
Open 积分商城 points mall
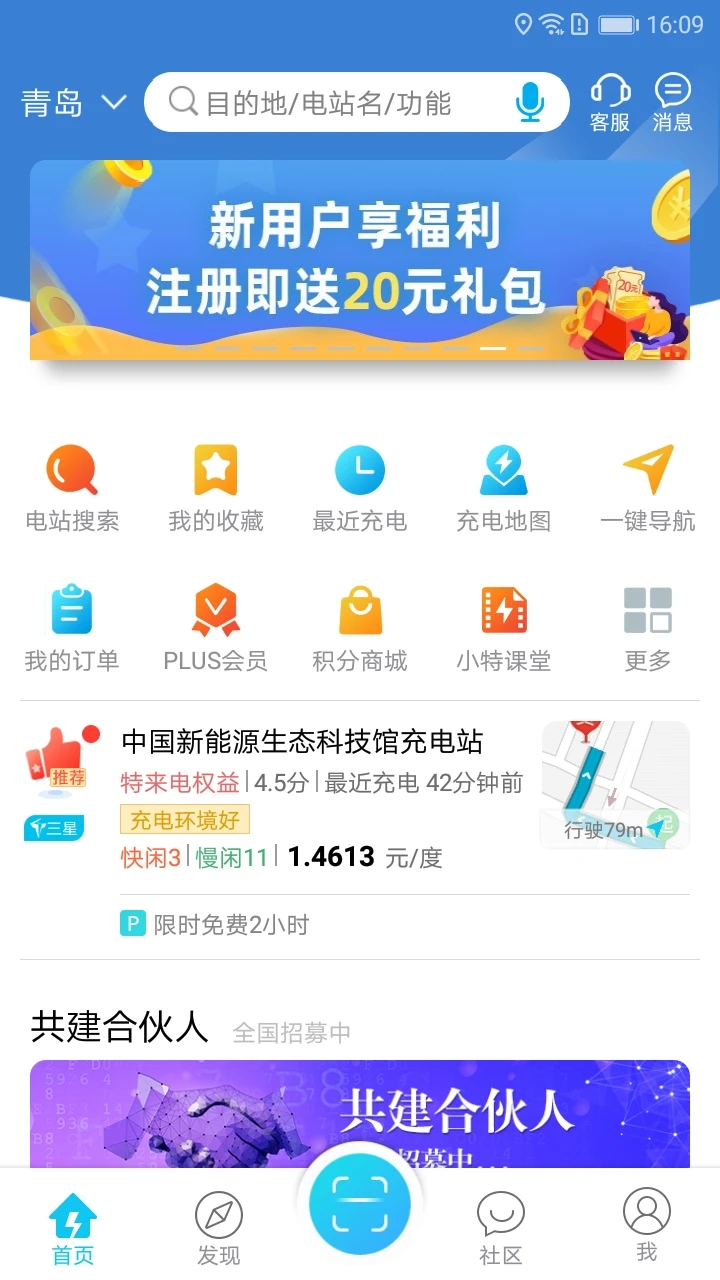(360, 629)
